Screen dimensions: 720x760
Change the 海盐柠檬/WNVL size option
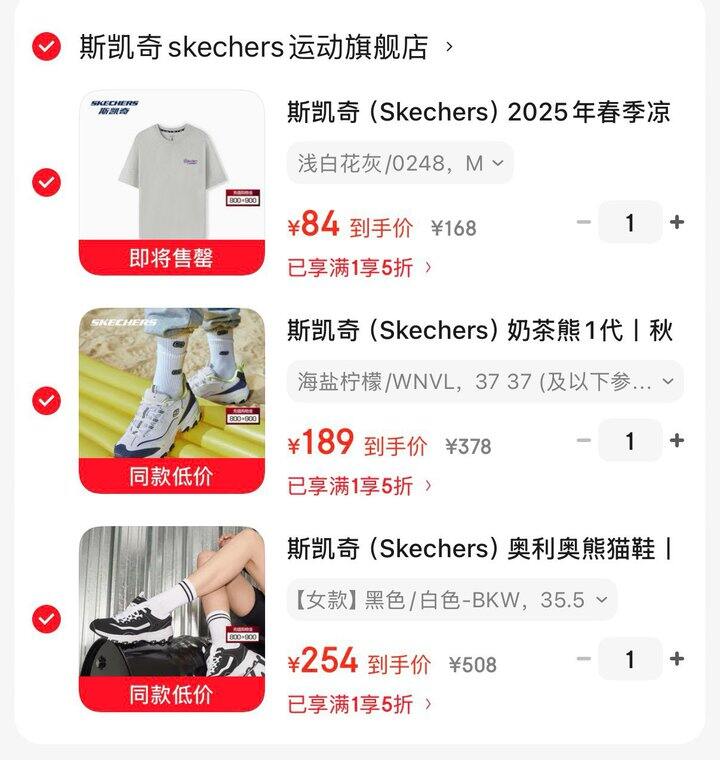[x=485, y=381]
